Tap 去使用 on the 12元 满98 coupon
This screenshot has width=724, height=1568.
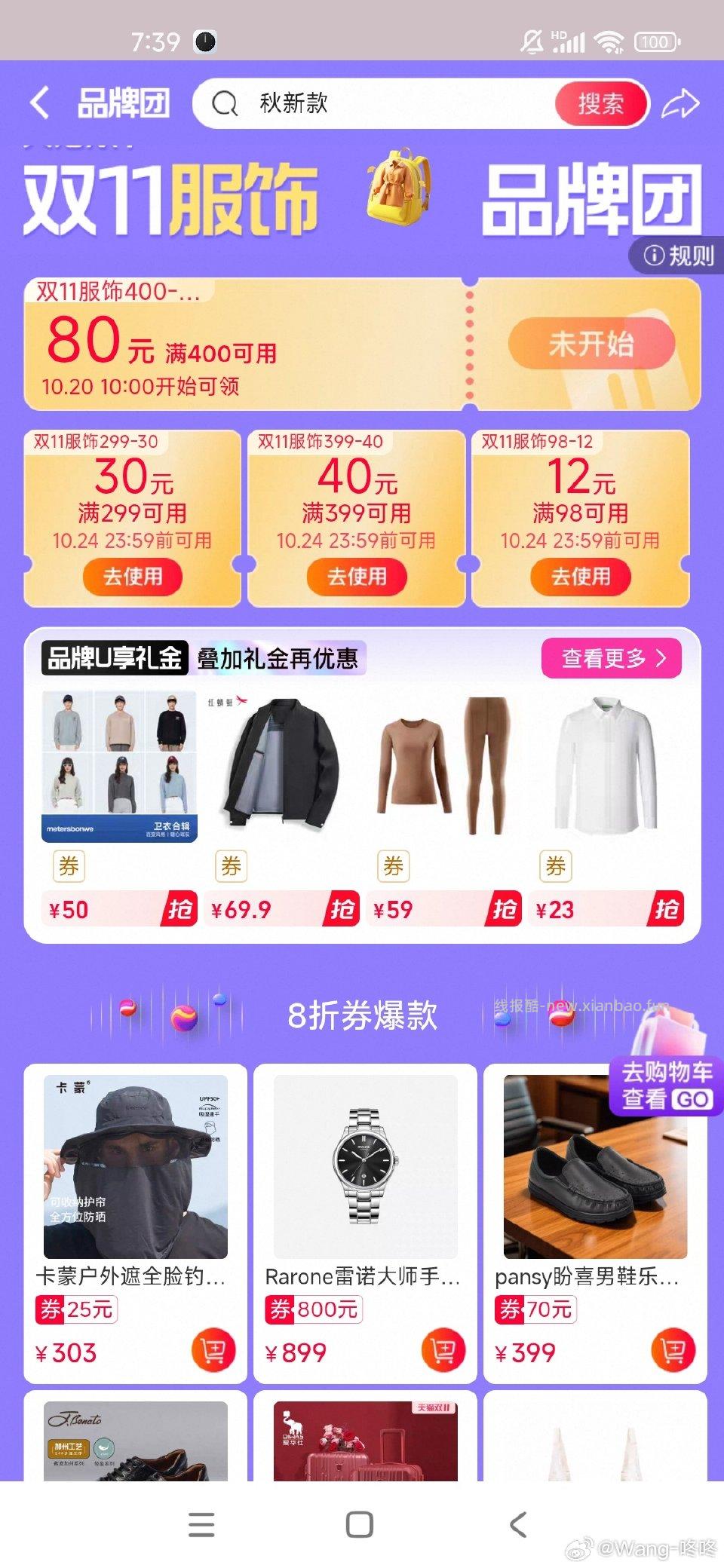point(581,577)
